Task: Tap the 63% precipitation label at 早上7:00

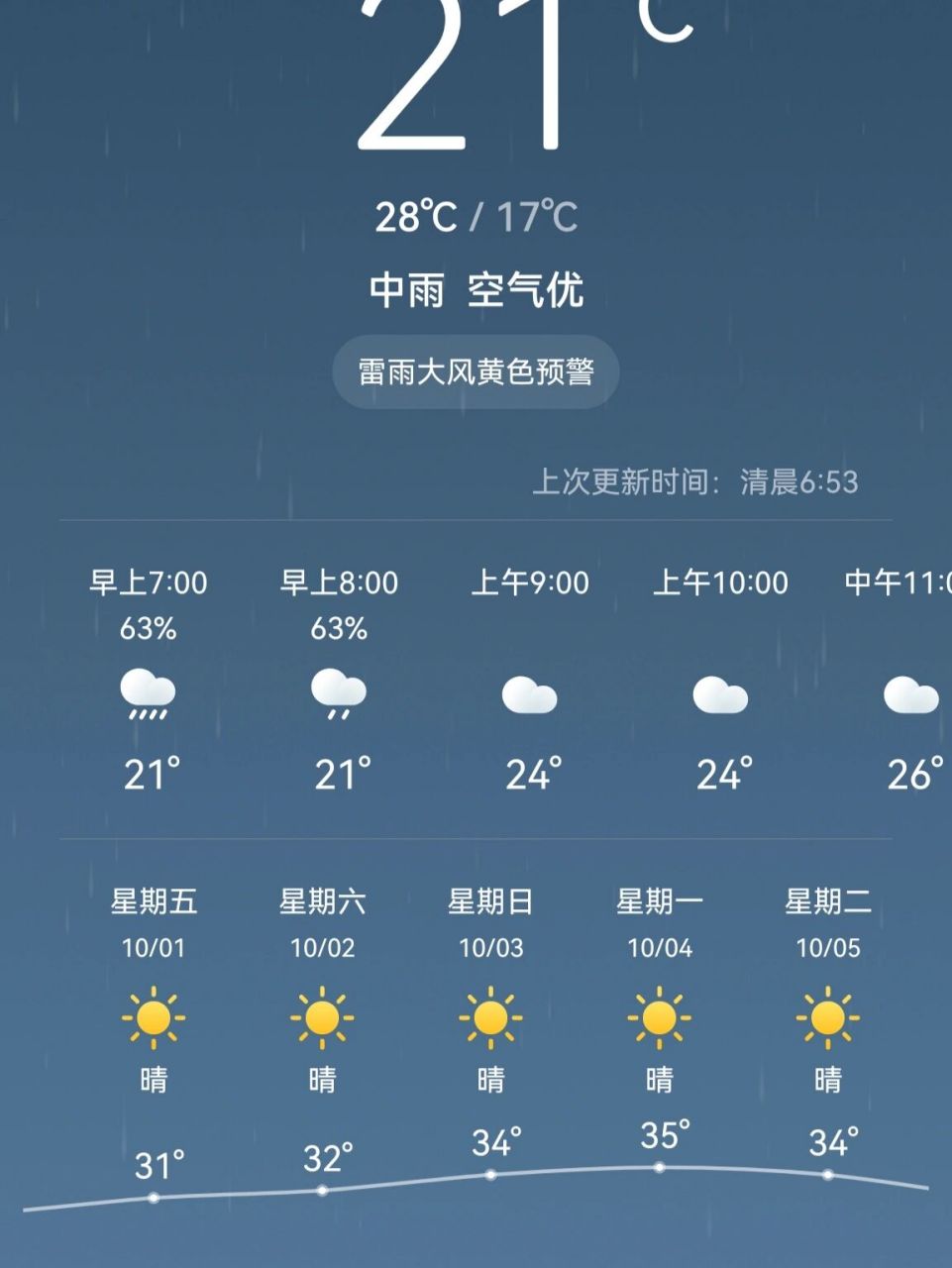Action: click(151, 627)
